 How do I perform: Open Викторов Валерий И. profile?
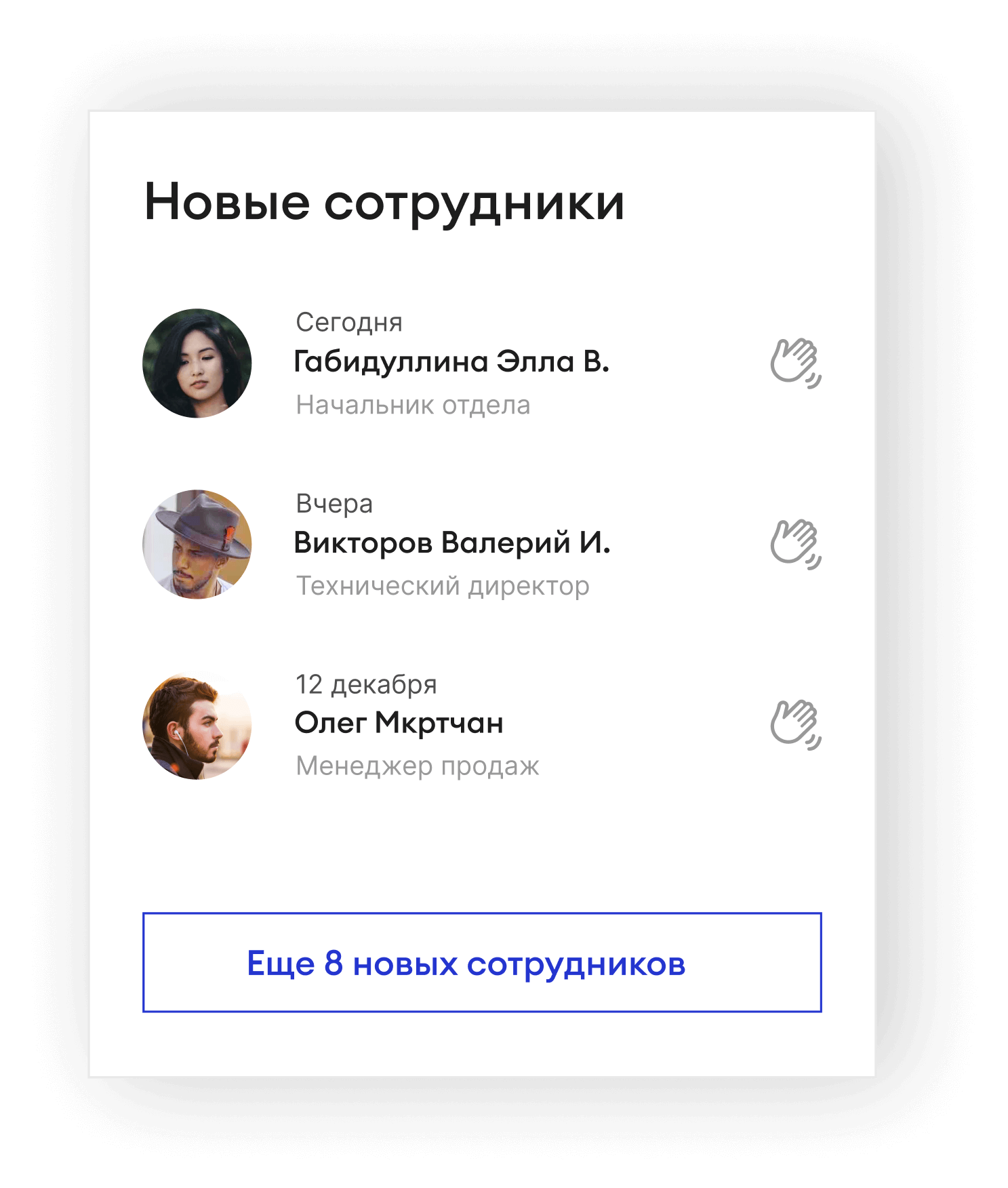[x=451, y=543]
